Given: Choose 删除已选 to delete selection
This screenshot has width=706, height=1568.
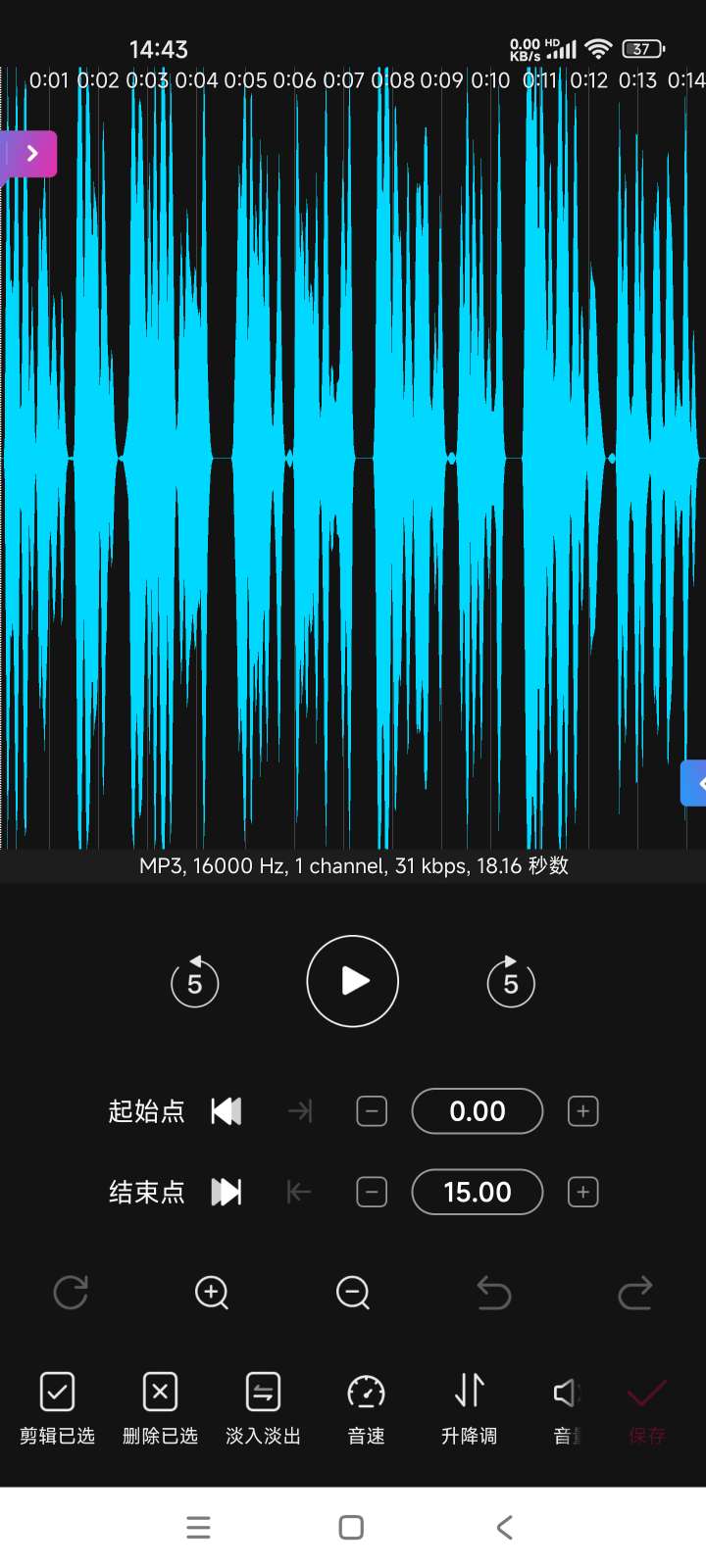Looking at the screenshot, I should (160, 1408).
